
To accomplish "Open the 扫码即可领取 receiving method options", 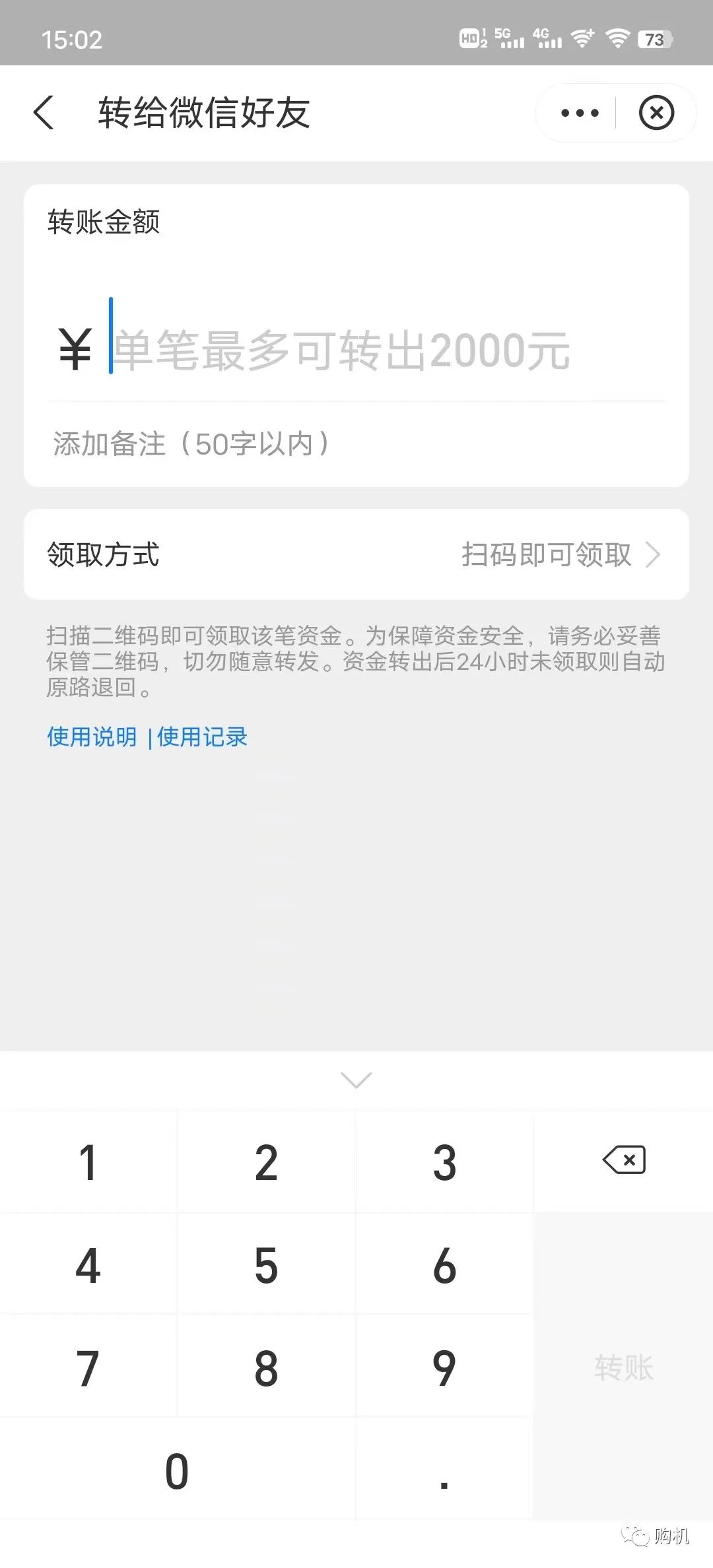I will (x=546, y=555).
